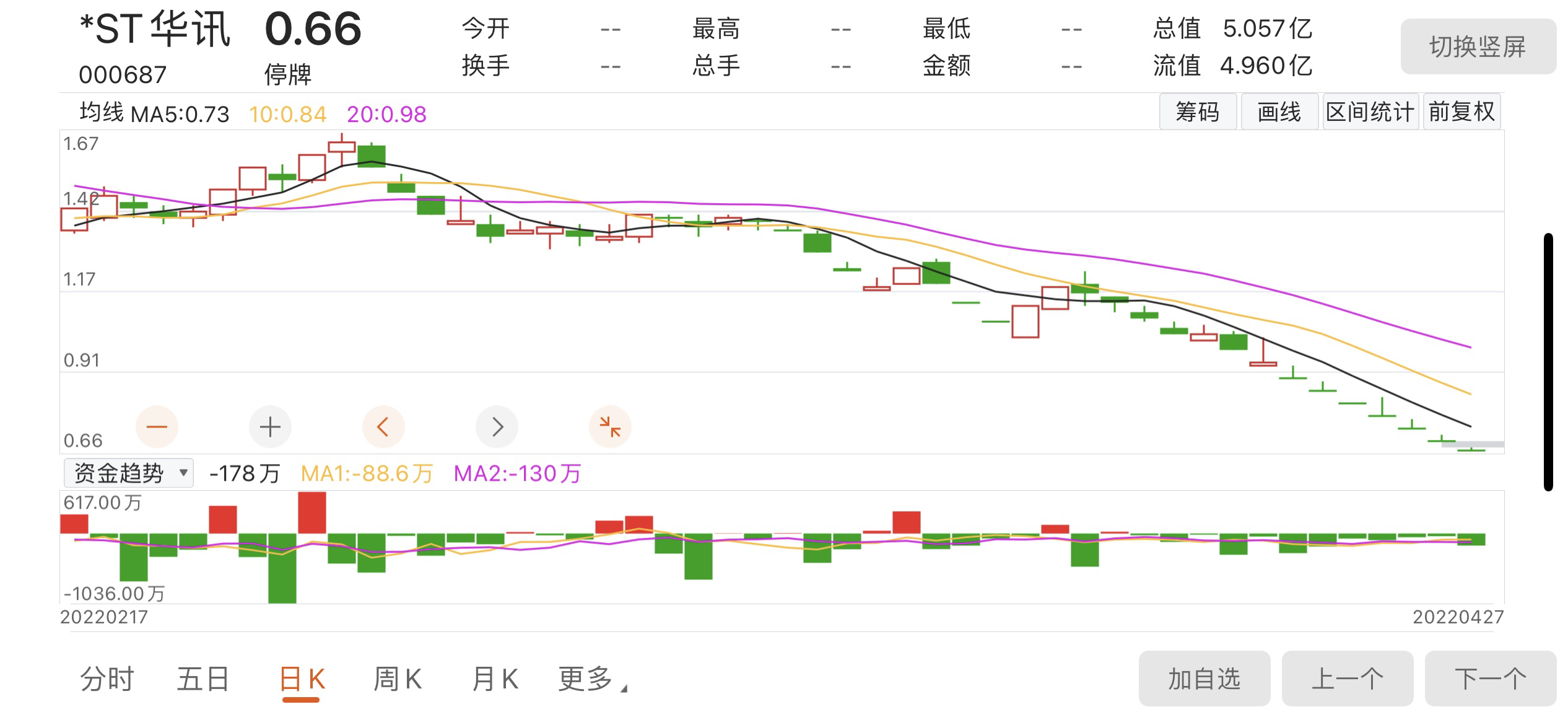Image resolution: width=1568 pixels, height=725 pixels.
Task: Open the 前复权 adjustment option
Action: pos(1461,112)
